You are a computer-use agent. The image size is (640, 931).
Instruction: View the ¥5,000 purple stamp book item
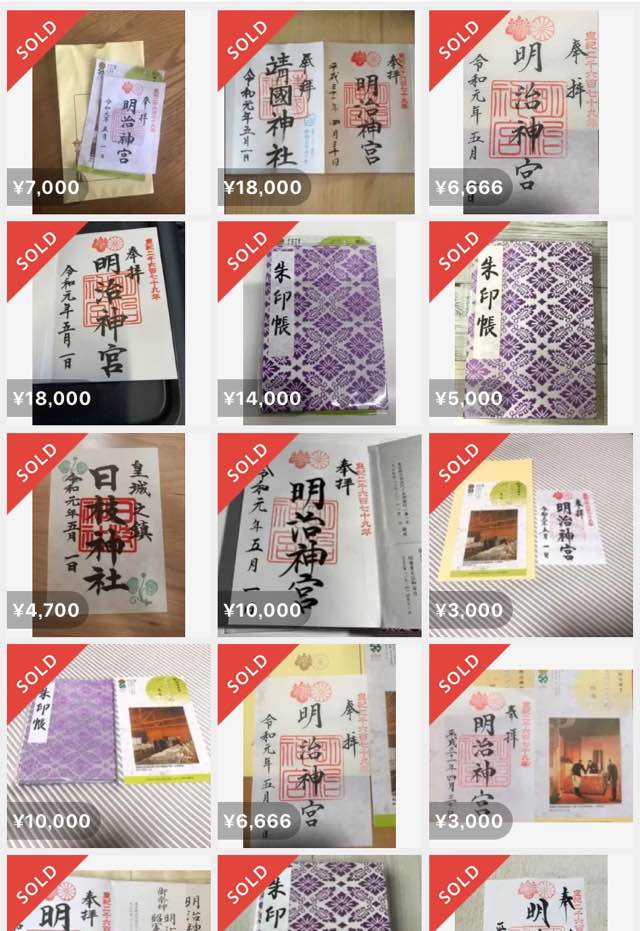coord(530,323)
